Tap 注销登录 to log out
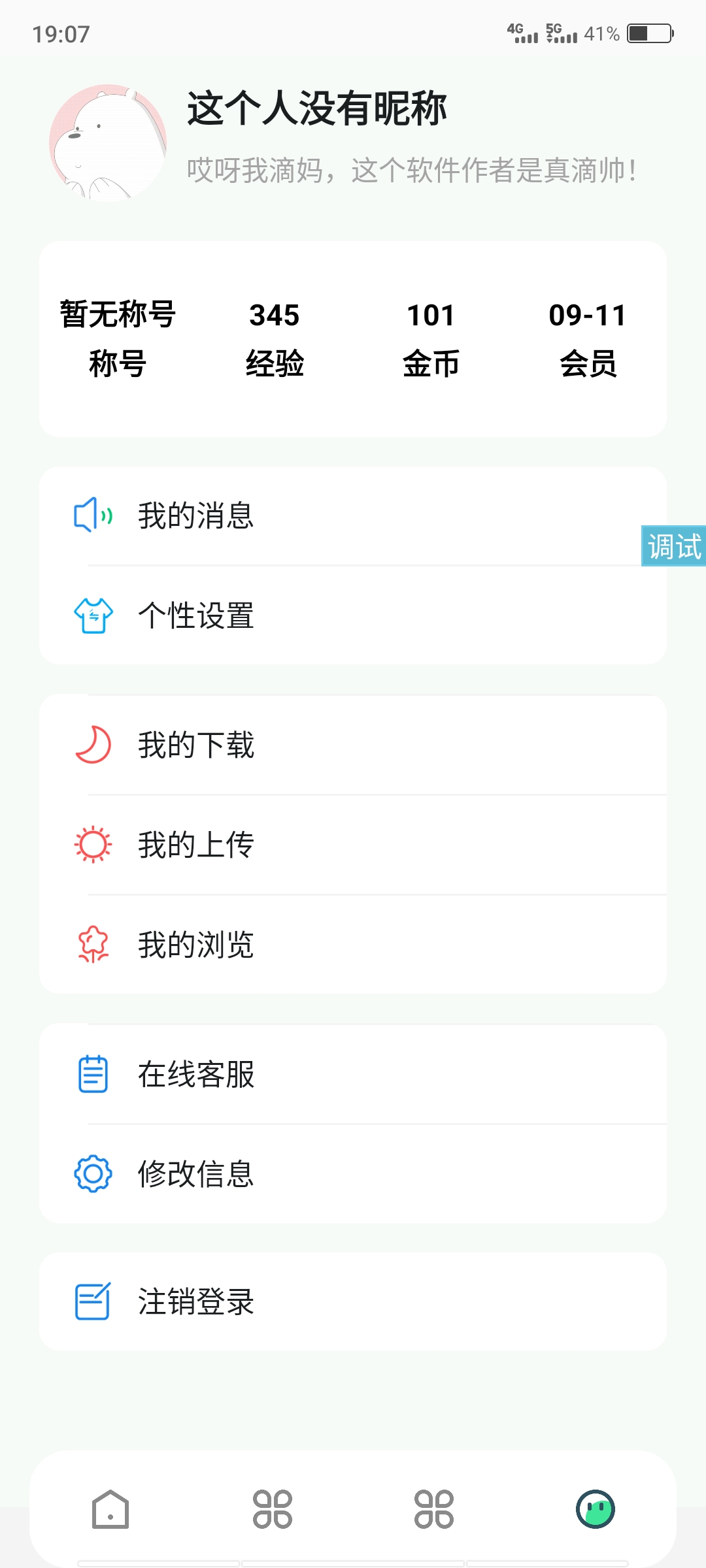The width and height of the screenshot is (706, 1568). (x=353, y=1301)
